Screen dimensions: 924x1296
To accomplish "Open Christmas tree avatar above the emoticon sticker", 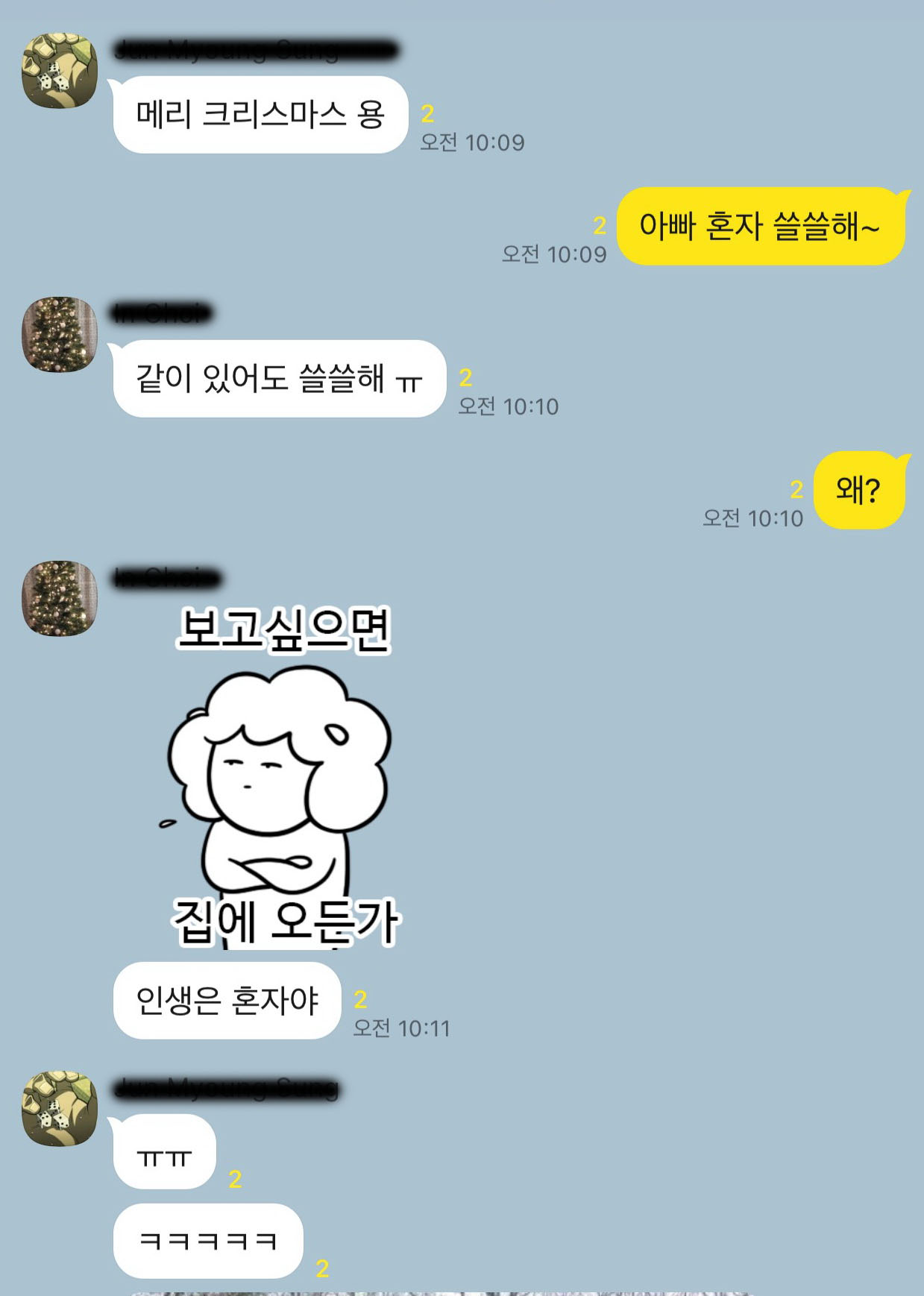I will (59, 598).
